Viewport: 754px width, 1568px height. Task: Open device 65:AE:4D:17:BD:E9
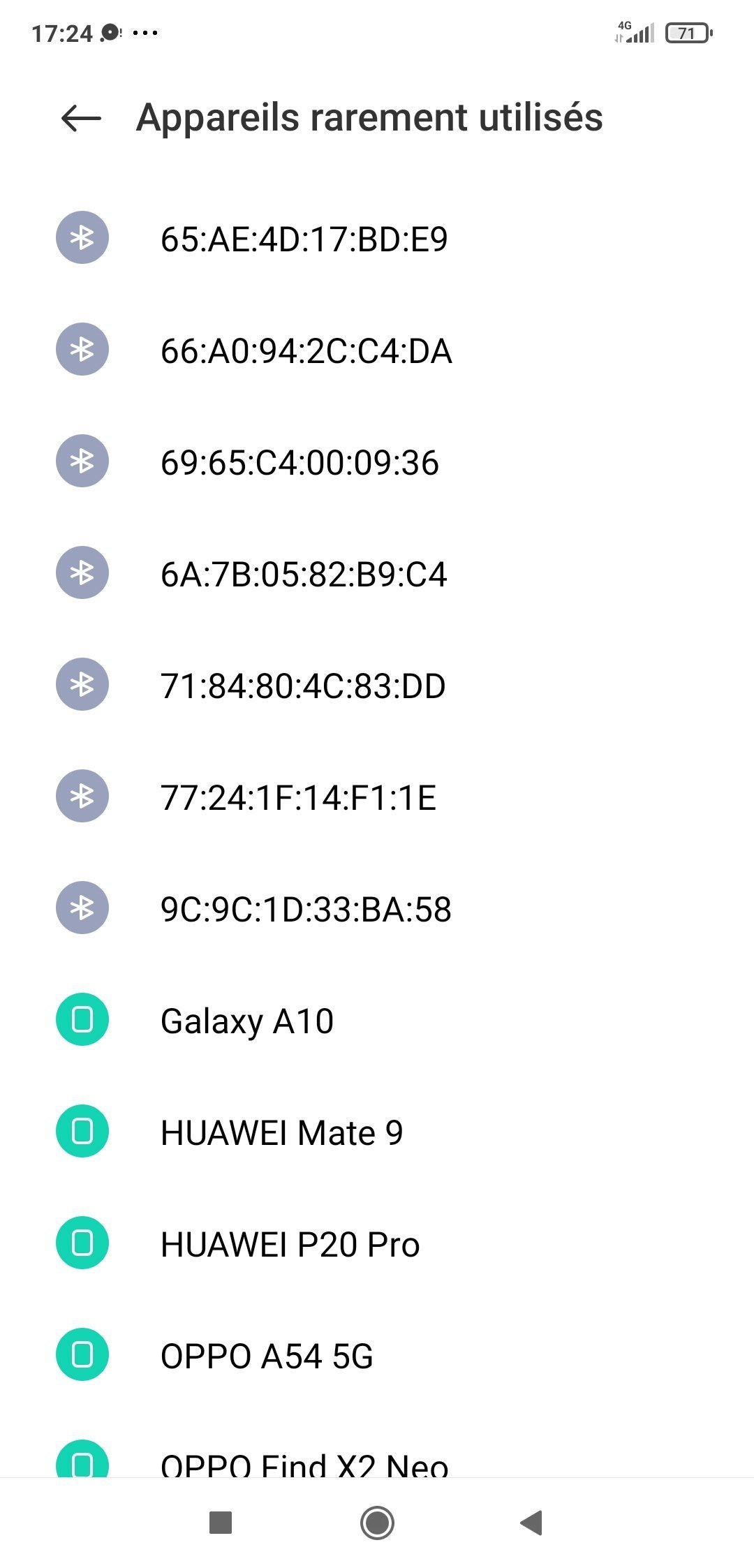[x=304, y=239]
